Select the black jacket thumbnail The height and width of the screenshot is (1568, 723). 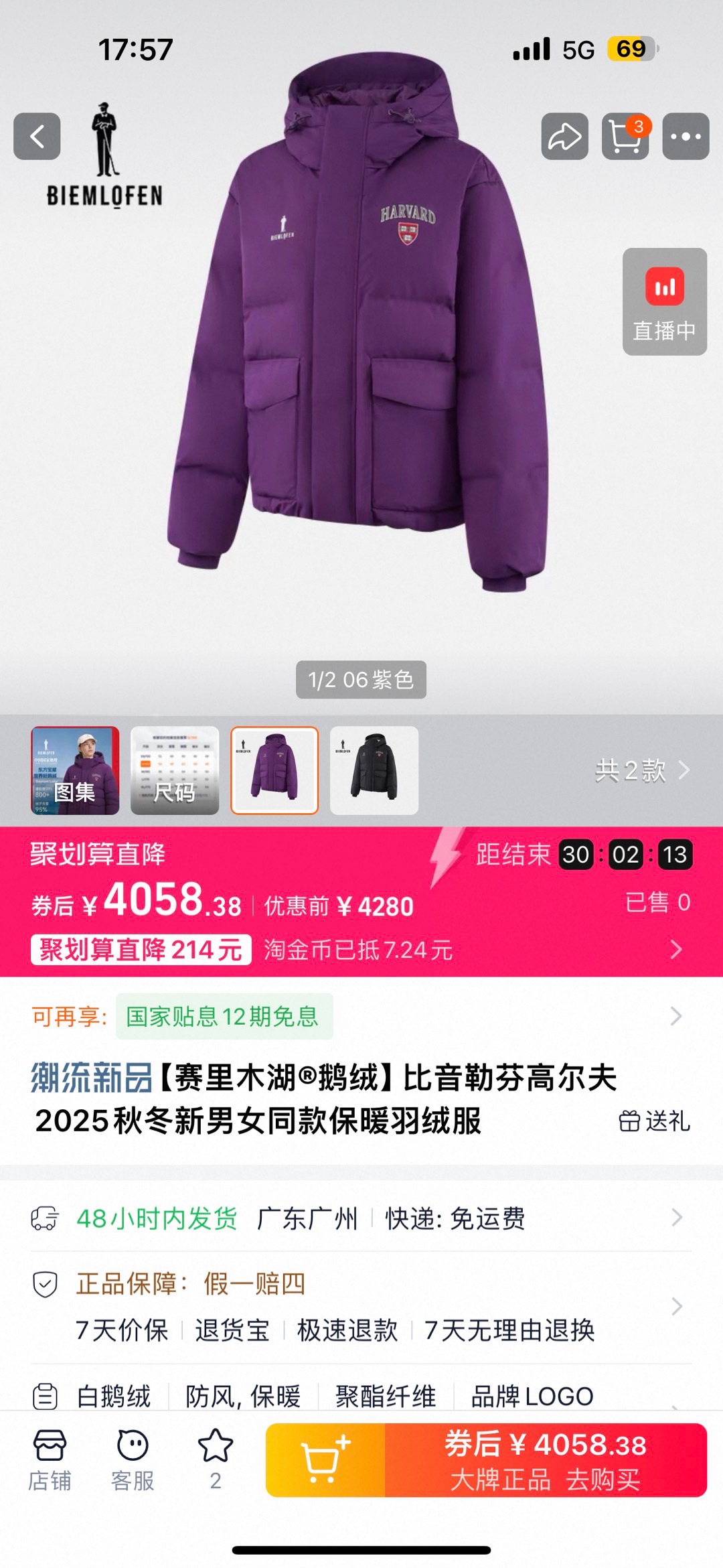pos(374,770)
